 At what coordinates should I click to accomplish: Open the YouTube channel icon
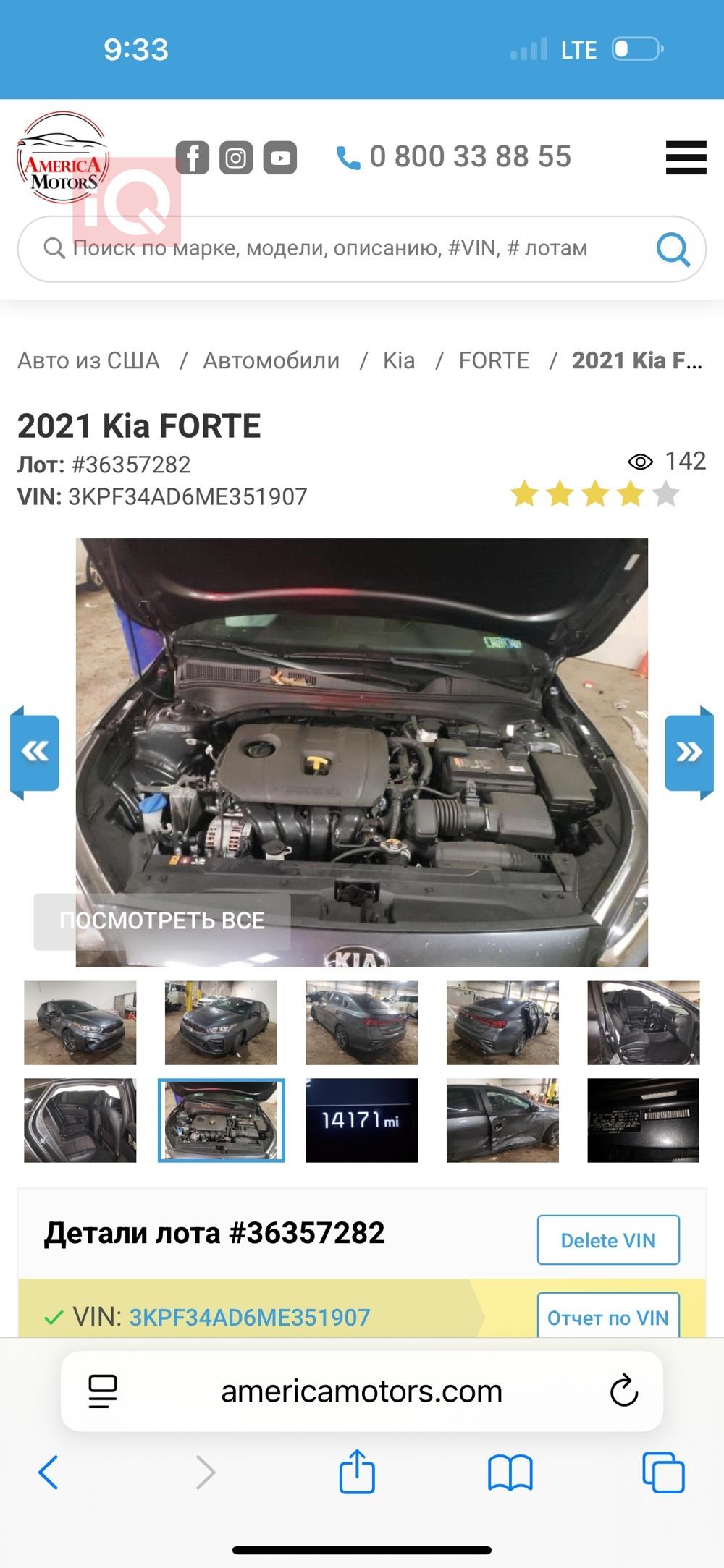[280, 157]
